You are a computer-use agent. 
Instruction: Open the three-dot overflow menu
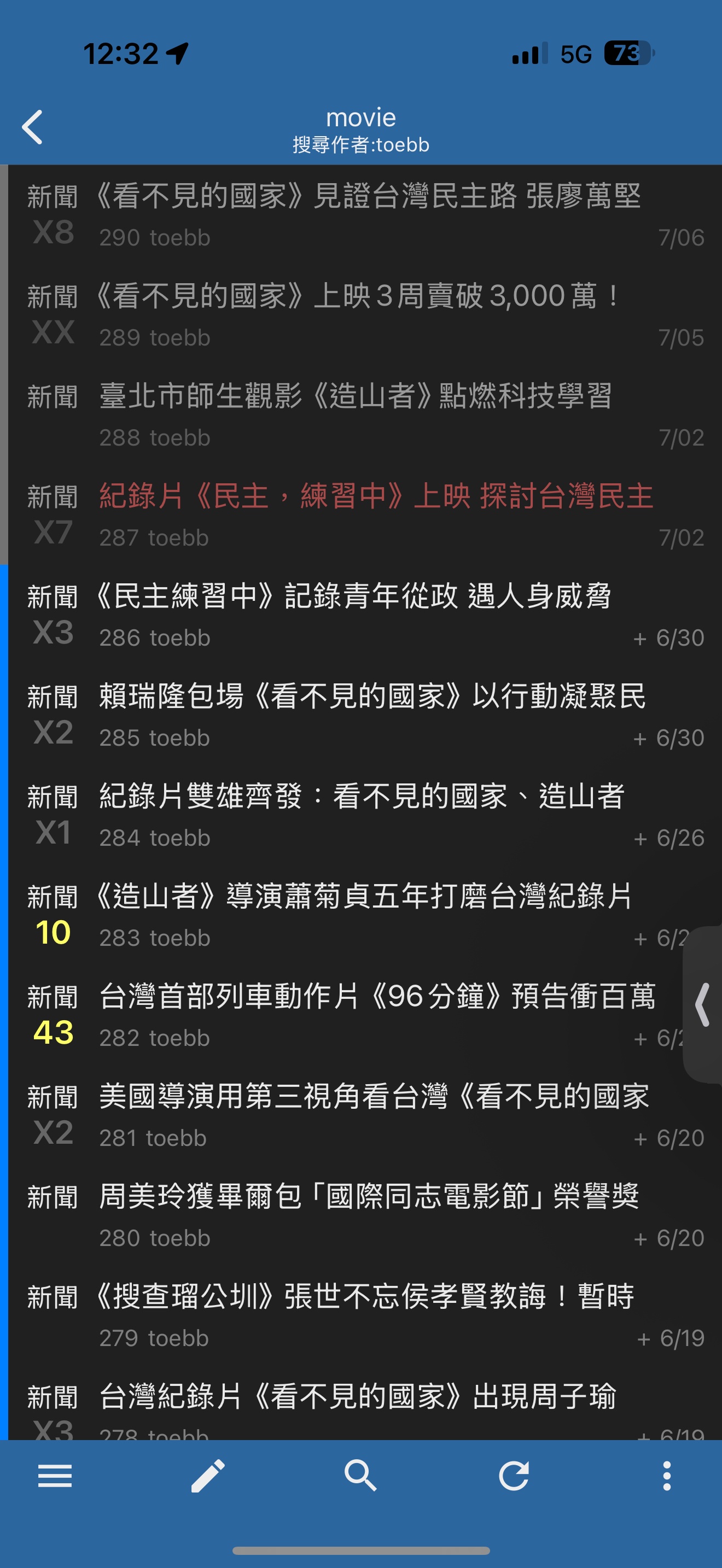point(667,1476)
